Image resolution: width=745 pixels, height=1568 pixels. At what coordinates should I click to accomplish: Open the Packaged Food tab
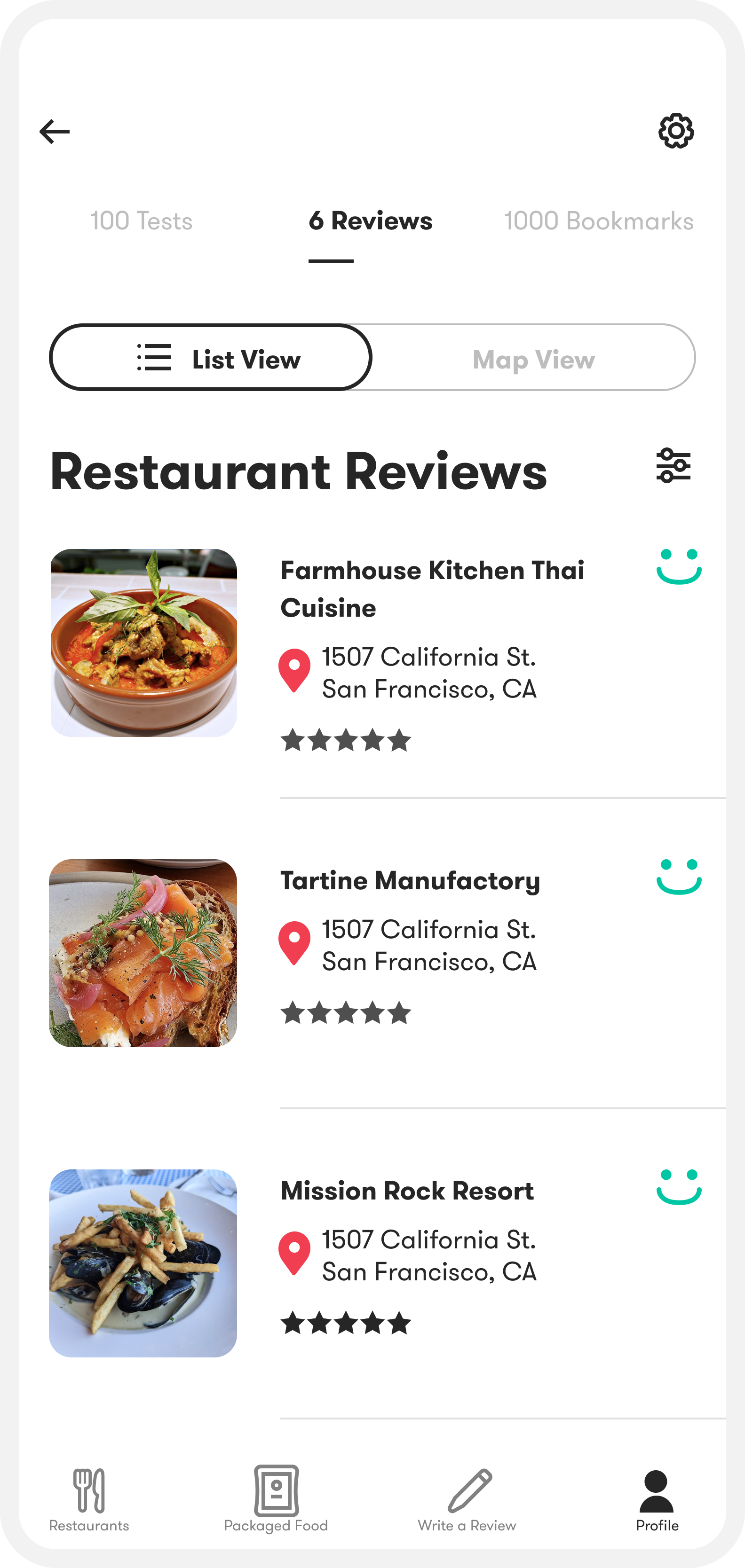click(276, 1498)
